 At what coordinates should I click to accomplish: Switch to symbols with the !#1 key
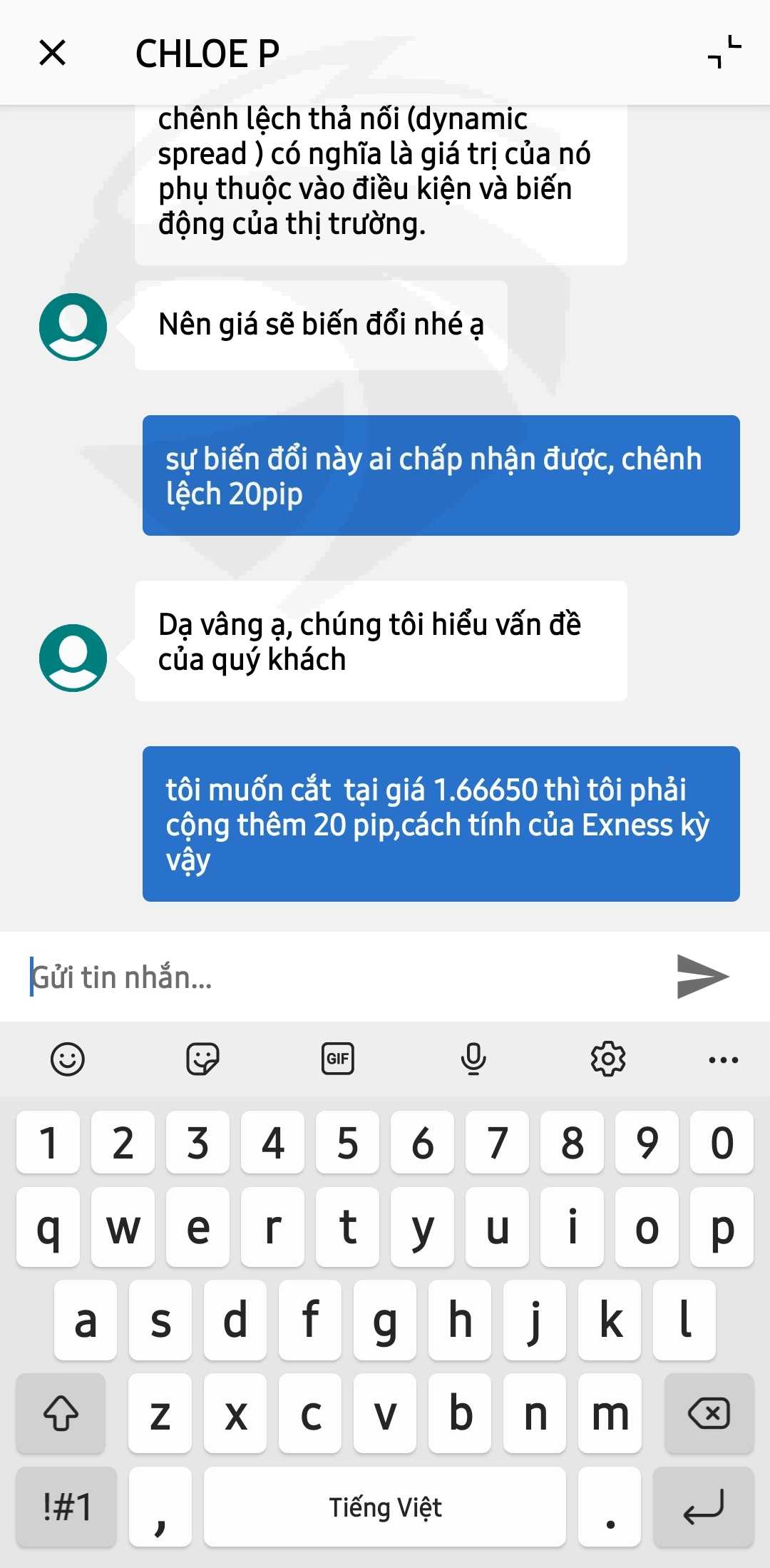(67, 1507)
